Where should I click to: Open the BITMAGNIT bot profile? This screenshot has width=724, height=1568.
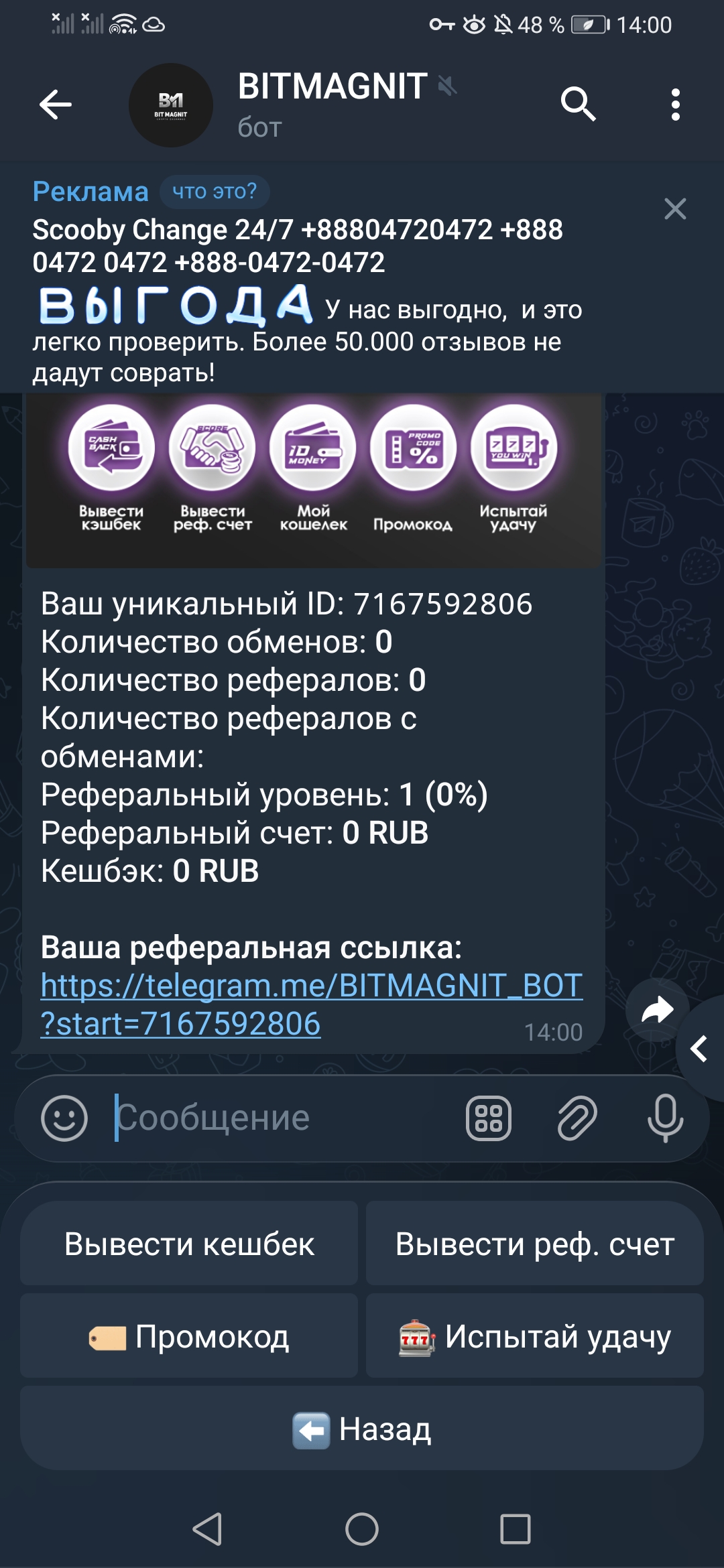(x=332, y=105)
